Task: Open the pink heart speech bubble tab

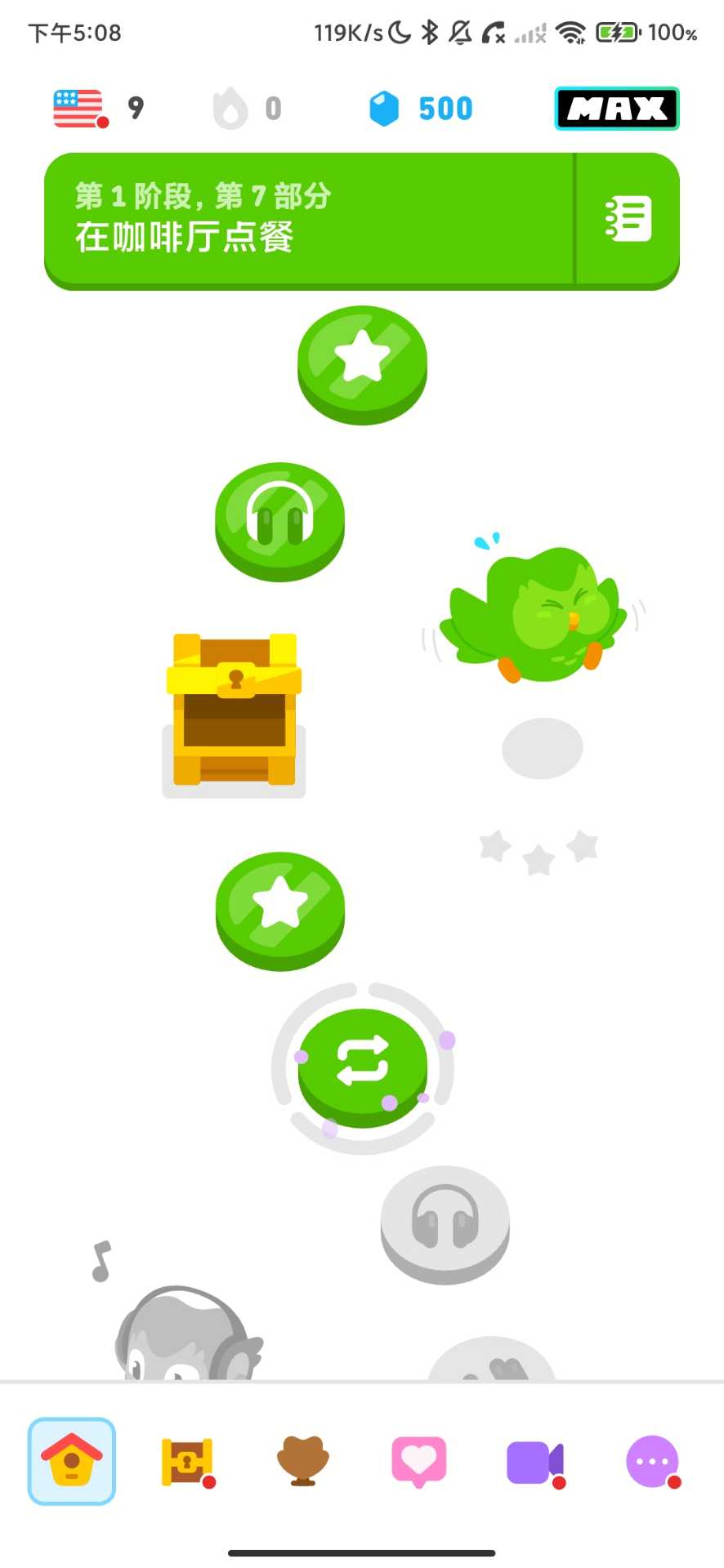Action: [418, 1461]
